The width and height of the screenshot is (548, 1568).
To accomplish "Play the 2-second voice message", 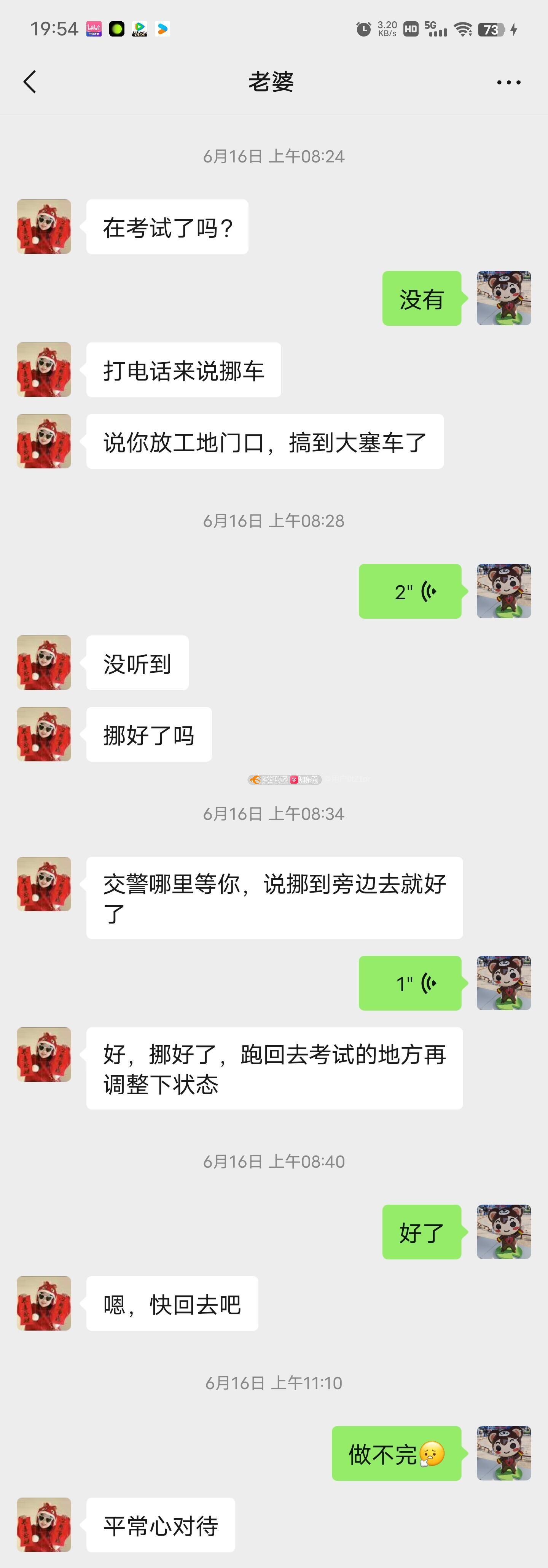I will tap(410, 591).
